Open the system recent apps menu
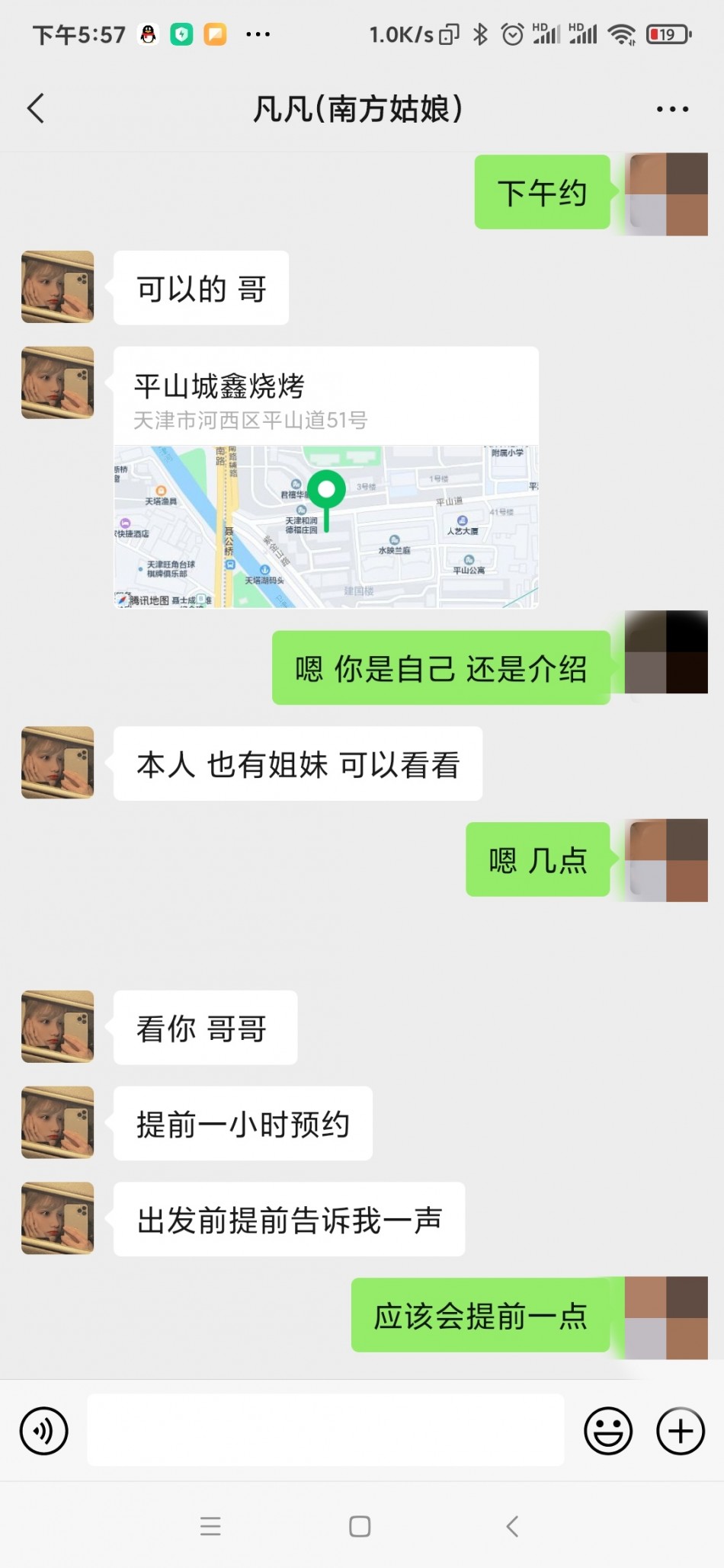The height and width of the screenshot is (1568, 724). [210, 1526]
